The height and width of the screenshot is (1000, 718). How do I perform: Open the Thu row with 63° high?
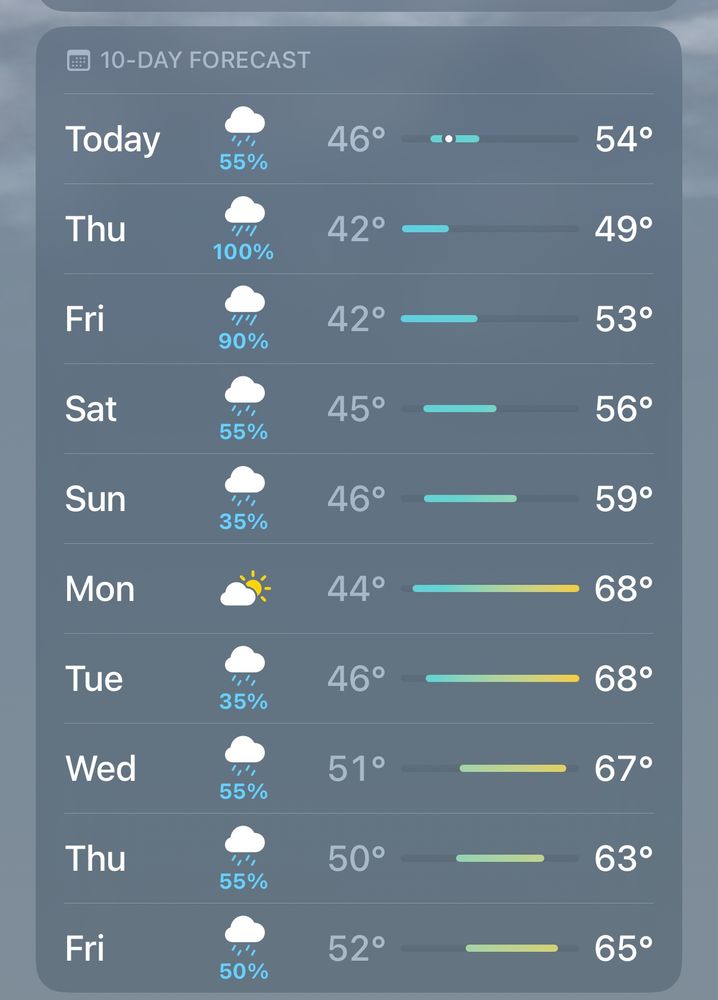[x=359, y=858]
